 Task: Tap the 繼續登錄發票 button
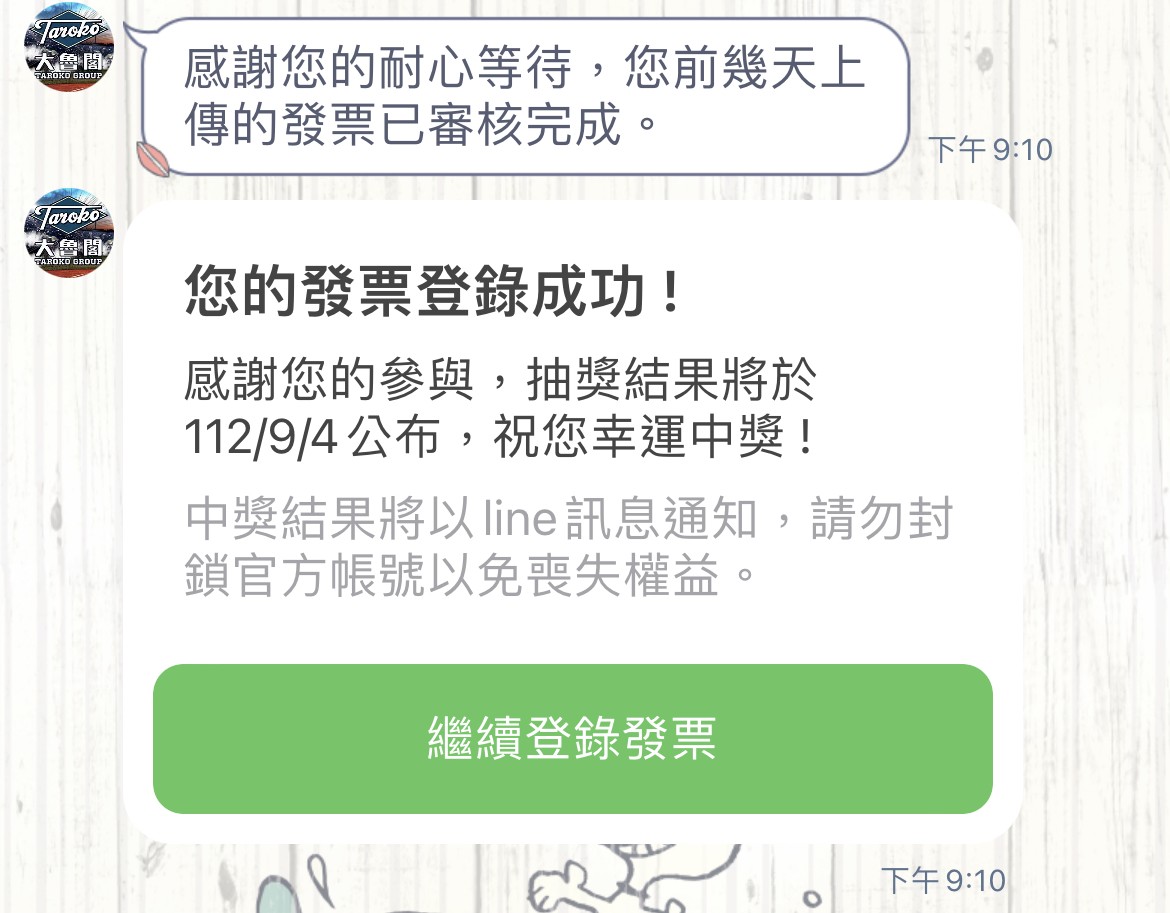click(x=572, y=739)
